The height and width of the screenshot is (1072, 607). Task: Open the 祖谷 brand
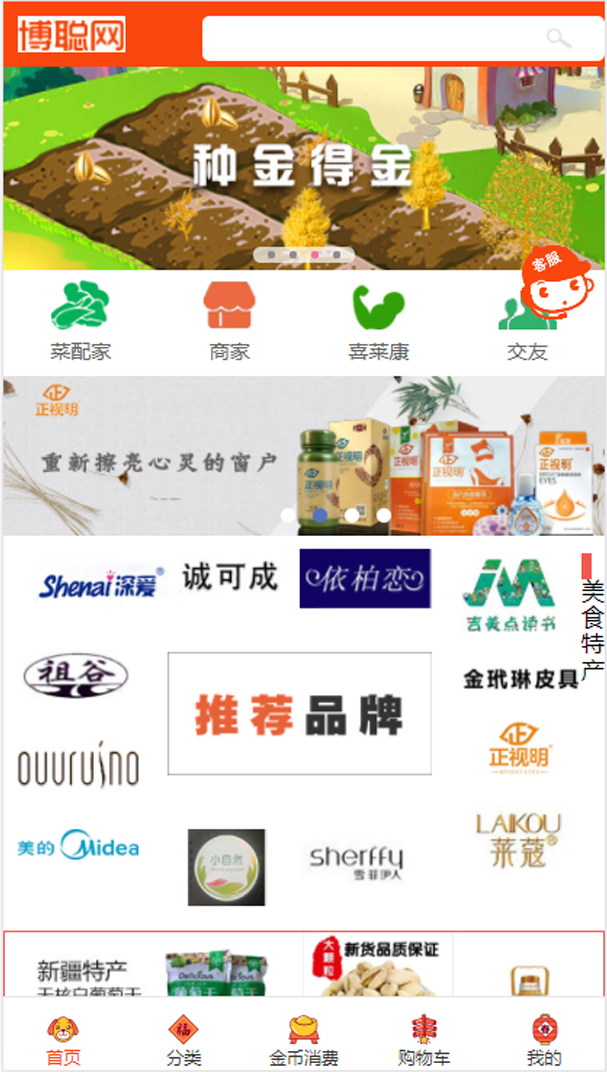76,676
